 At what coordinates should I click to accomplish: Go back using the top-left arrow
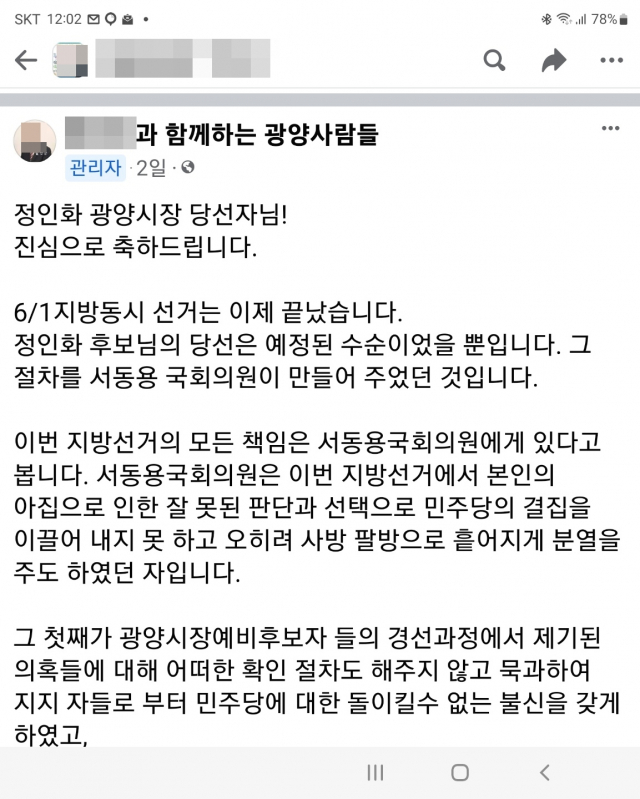click(x=26, y=61)
